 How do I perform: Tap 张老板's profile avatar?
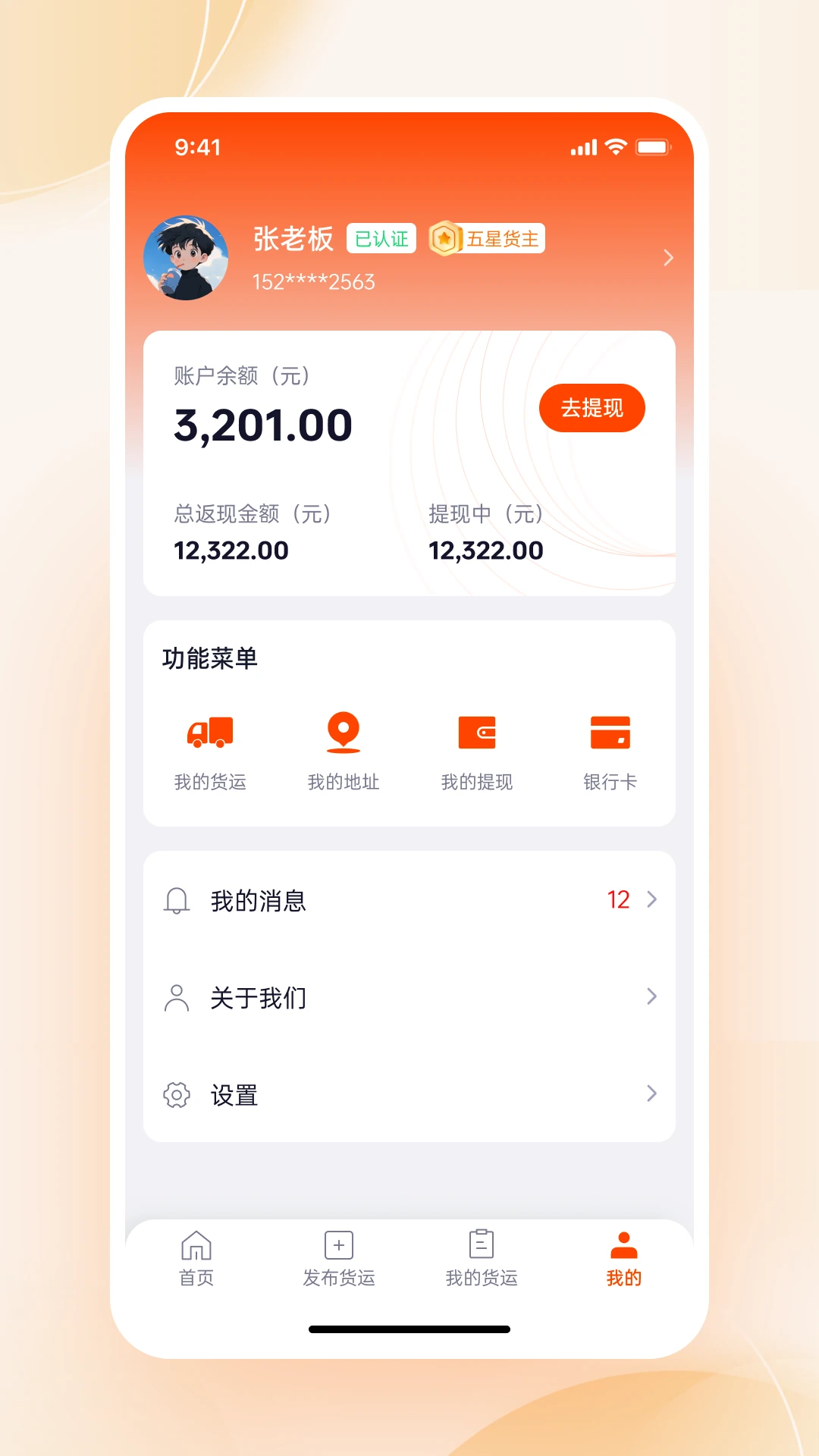(x=186, y=258)
